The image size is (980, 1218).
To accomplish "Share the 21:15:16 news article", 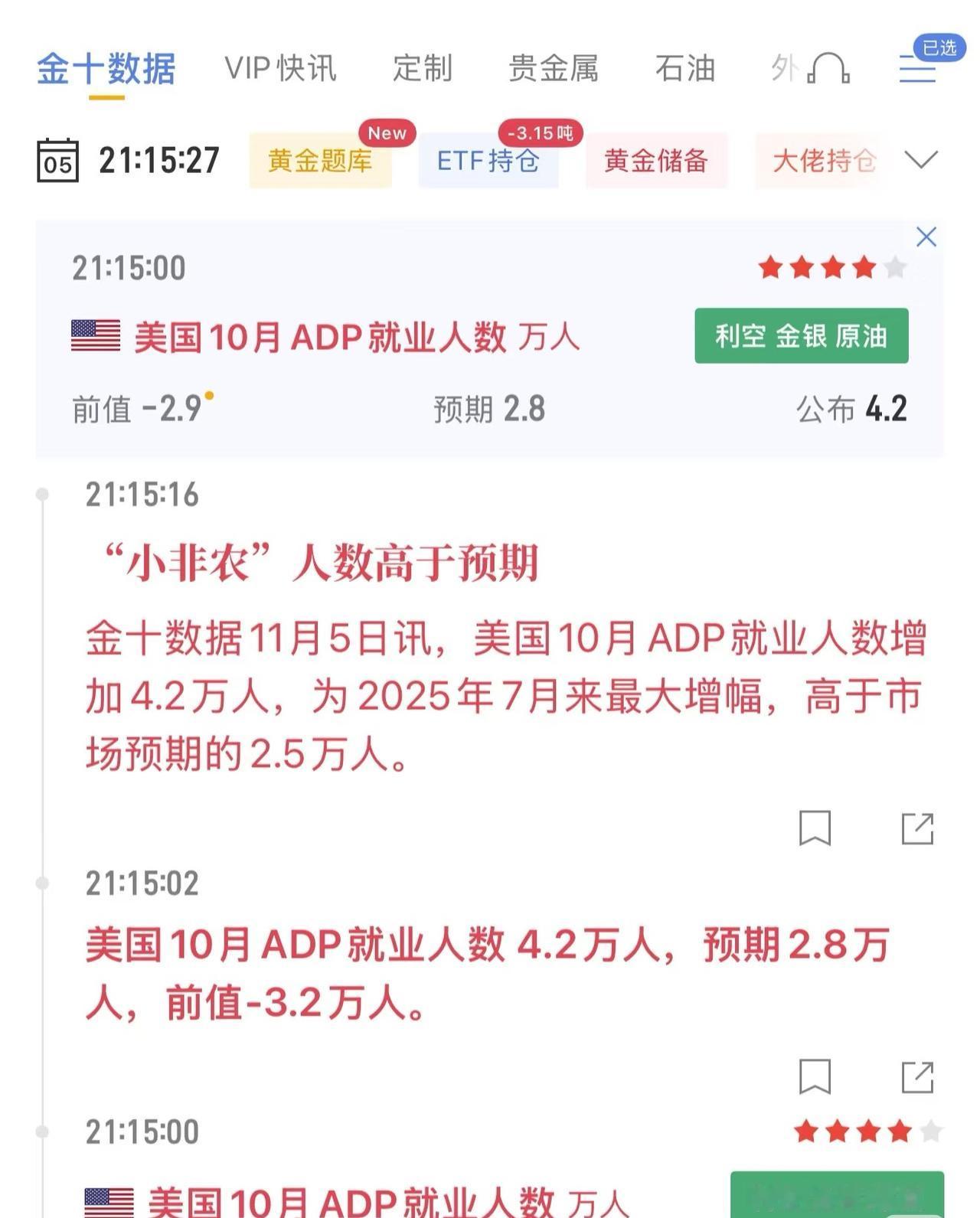I will pos(918,829).
